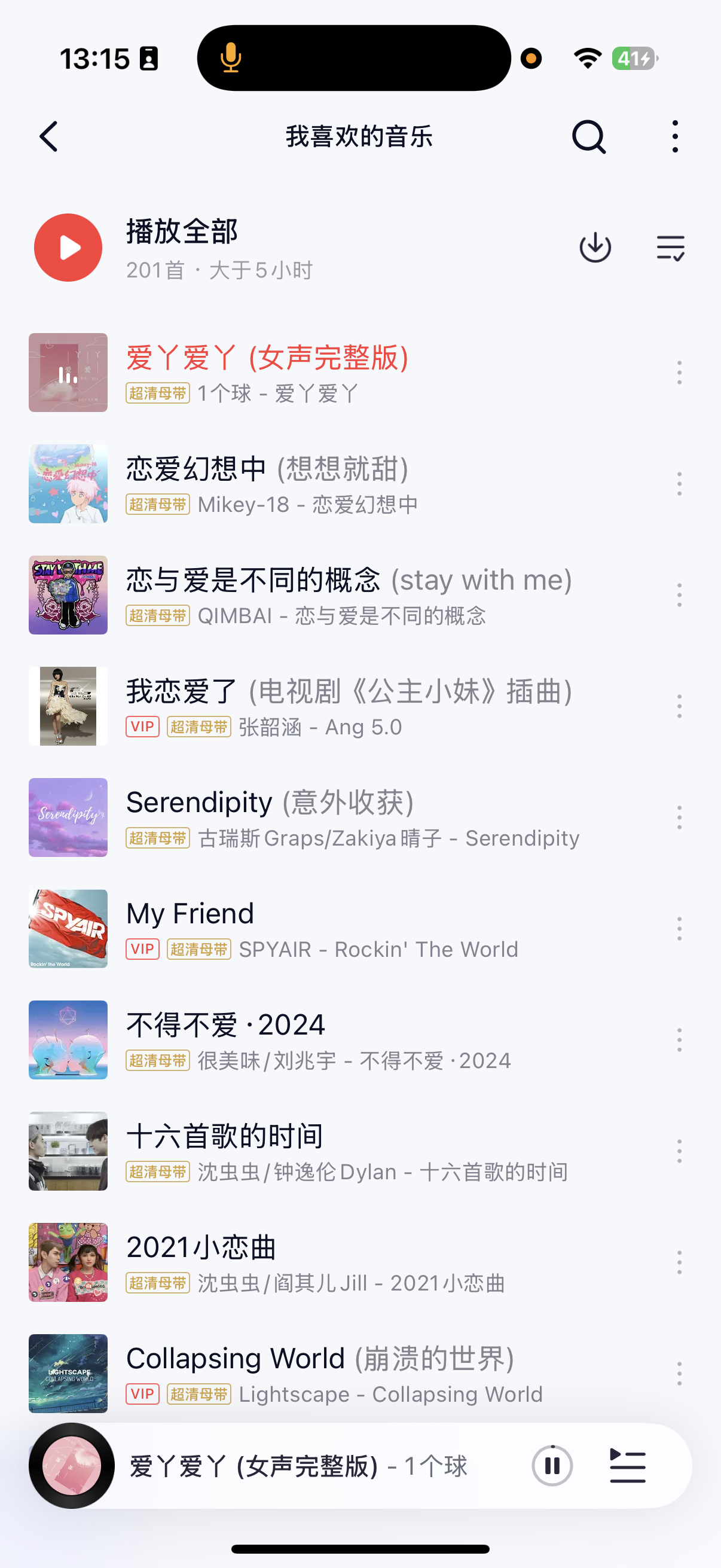721x1568 pixels.
Task: Open the now-playing disc cover
Action: 72,1466
